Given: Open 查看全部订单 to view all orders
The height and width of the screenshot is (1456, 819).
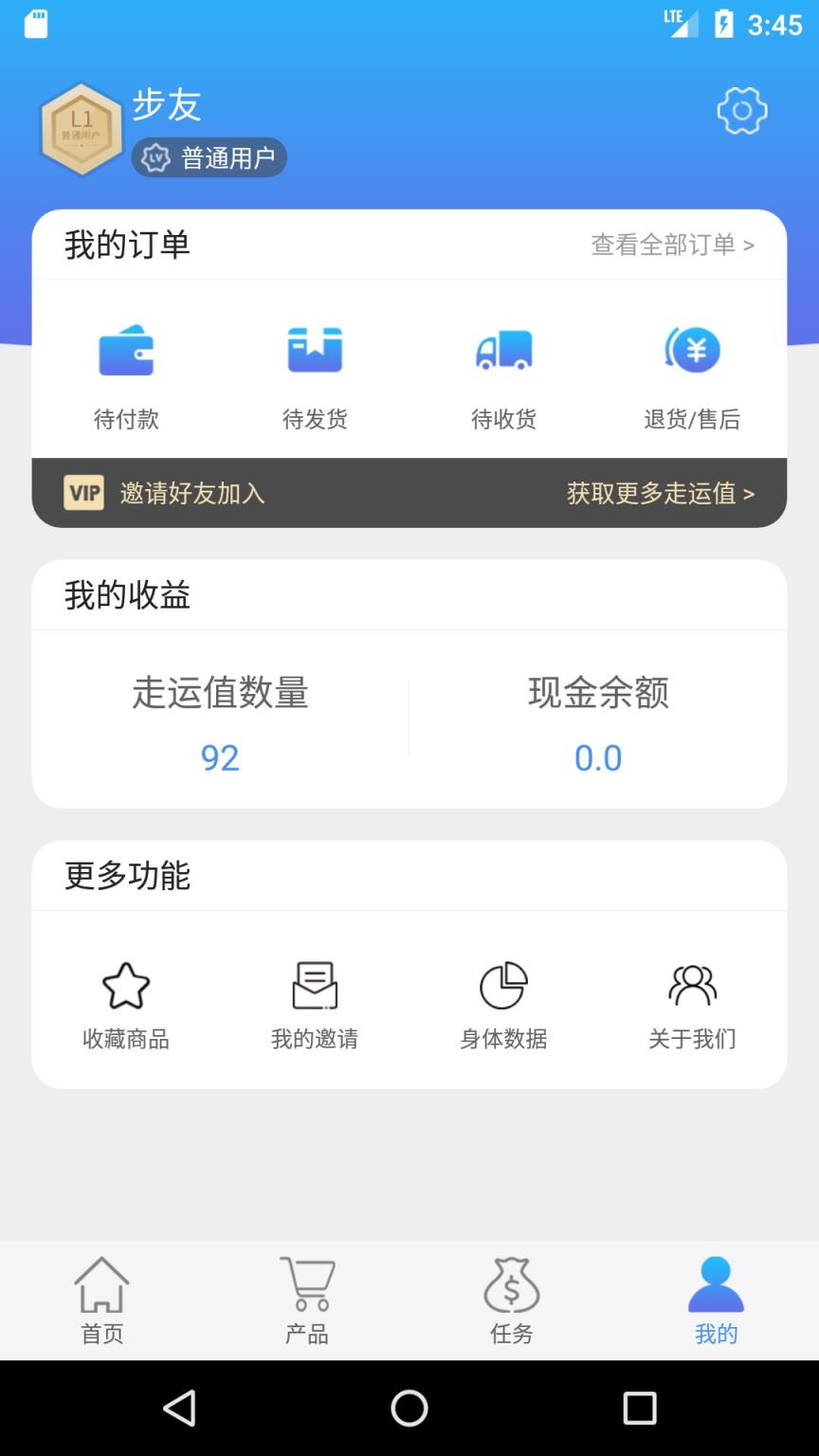Looking at the screenshot, I should tap(671, 245).
